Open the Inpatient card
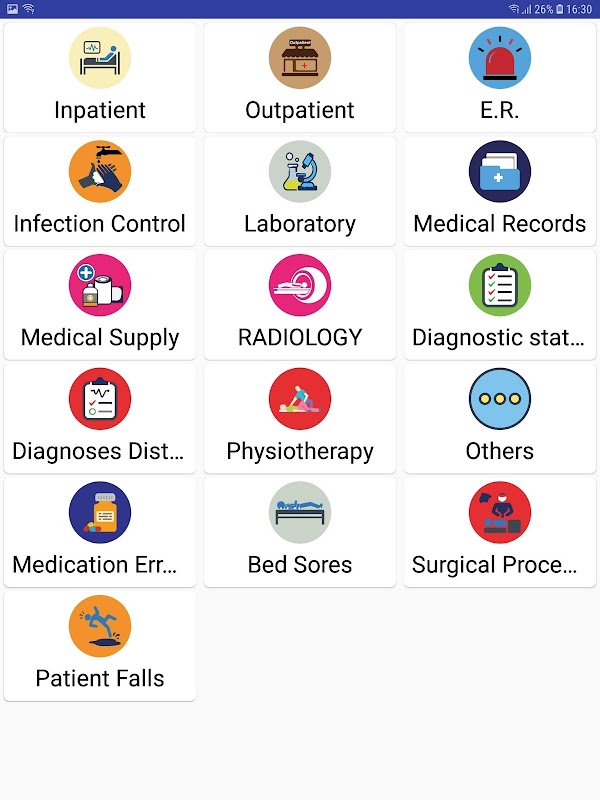Viewport: 600px width, 800px height. click(x=100, y=78)
